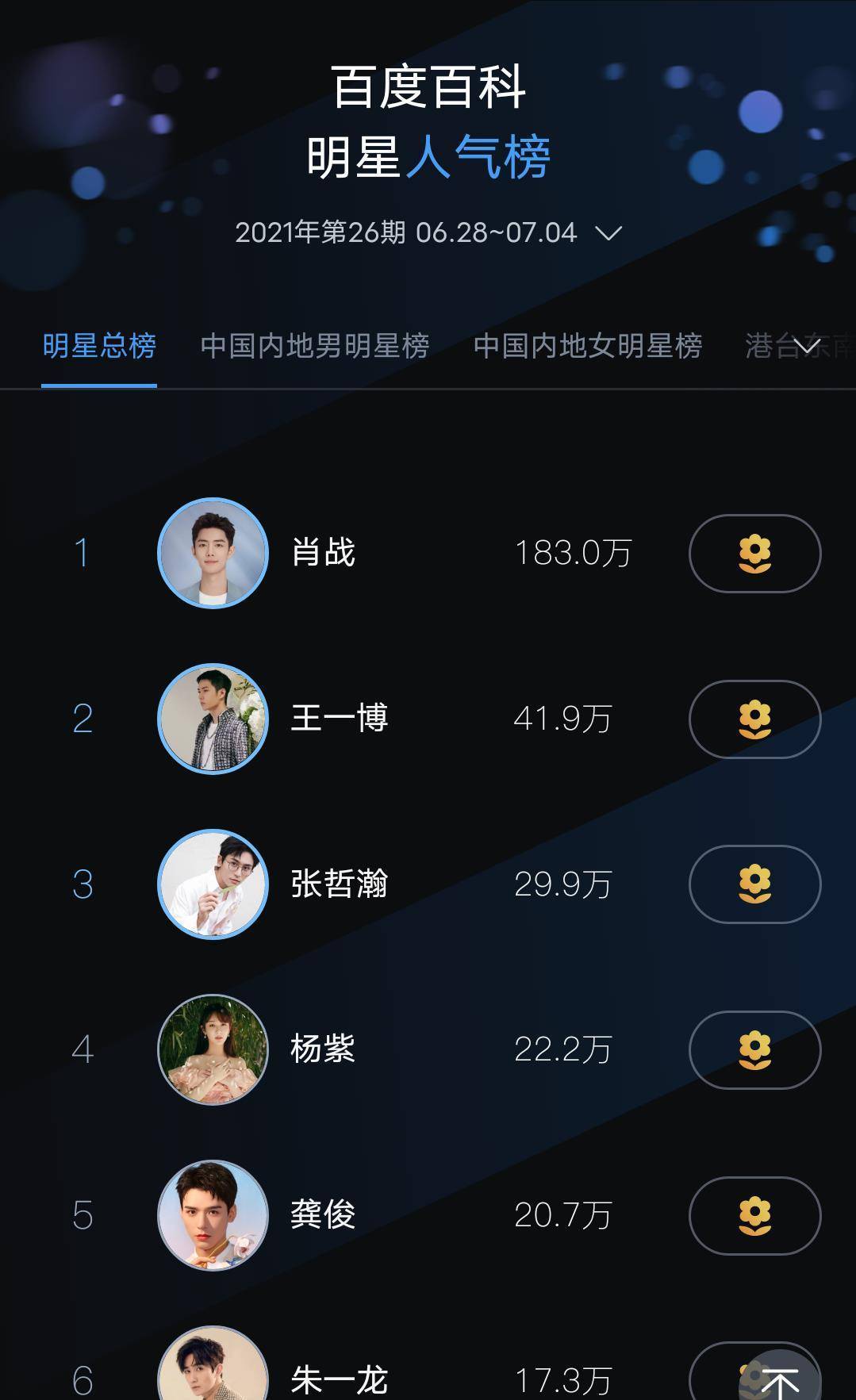This screenshot has width=856, height=1400.
Task: Tap the back-to-top arrow button
Action: (x=780, y=1379)
